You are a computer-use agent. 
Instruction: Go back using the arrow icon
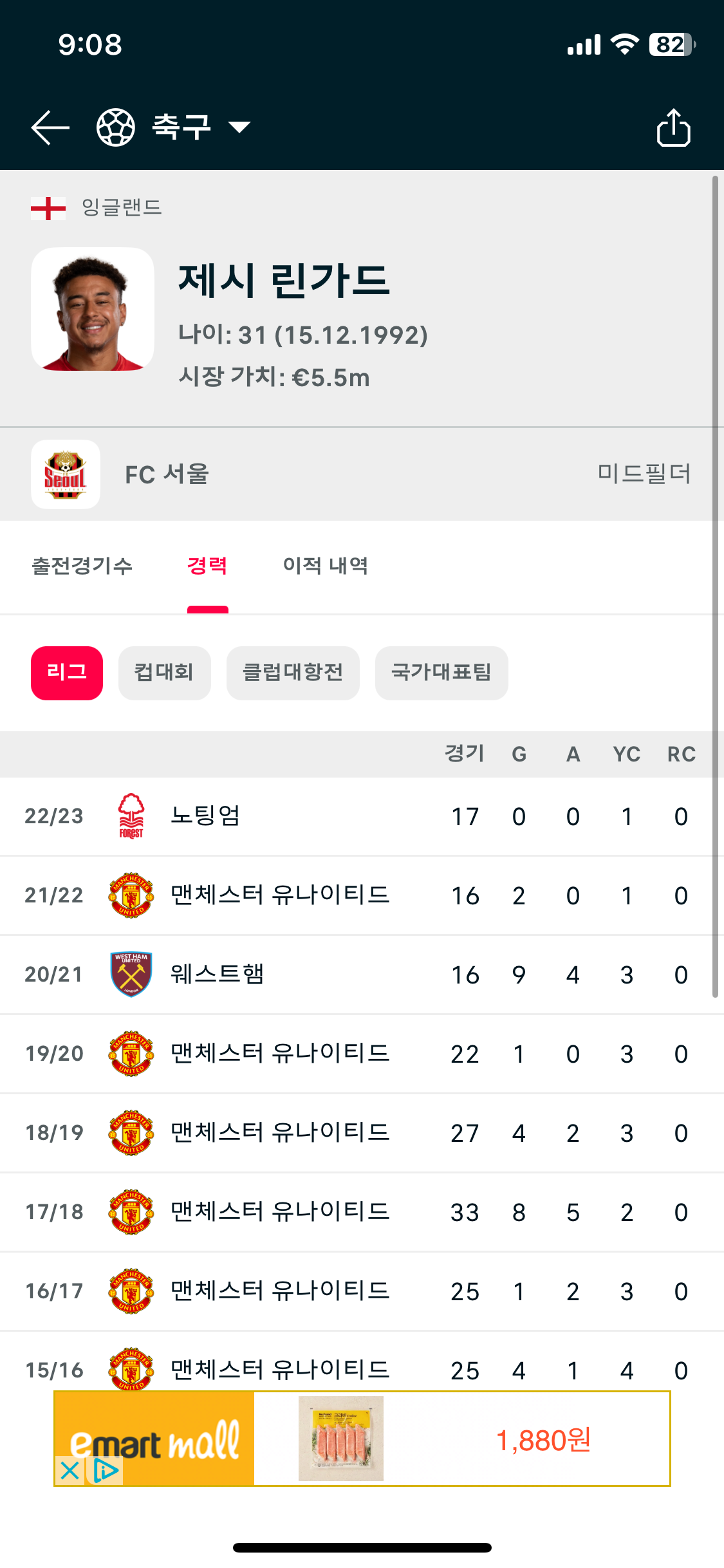50,127
